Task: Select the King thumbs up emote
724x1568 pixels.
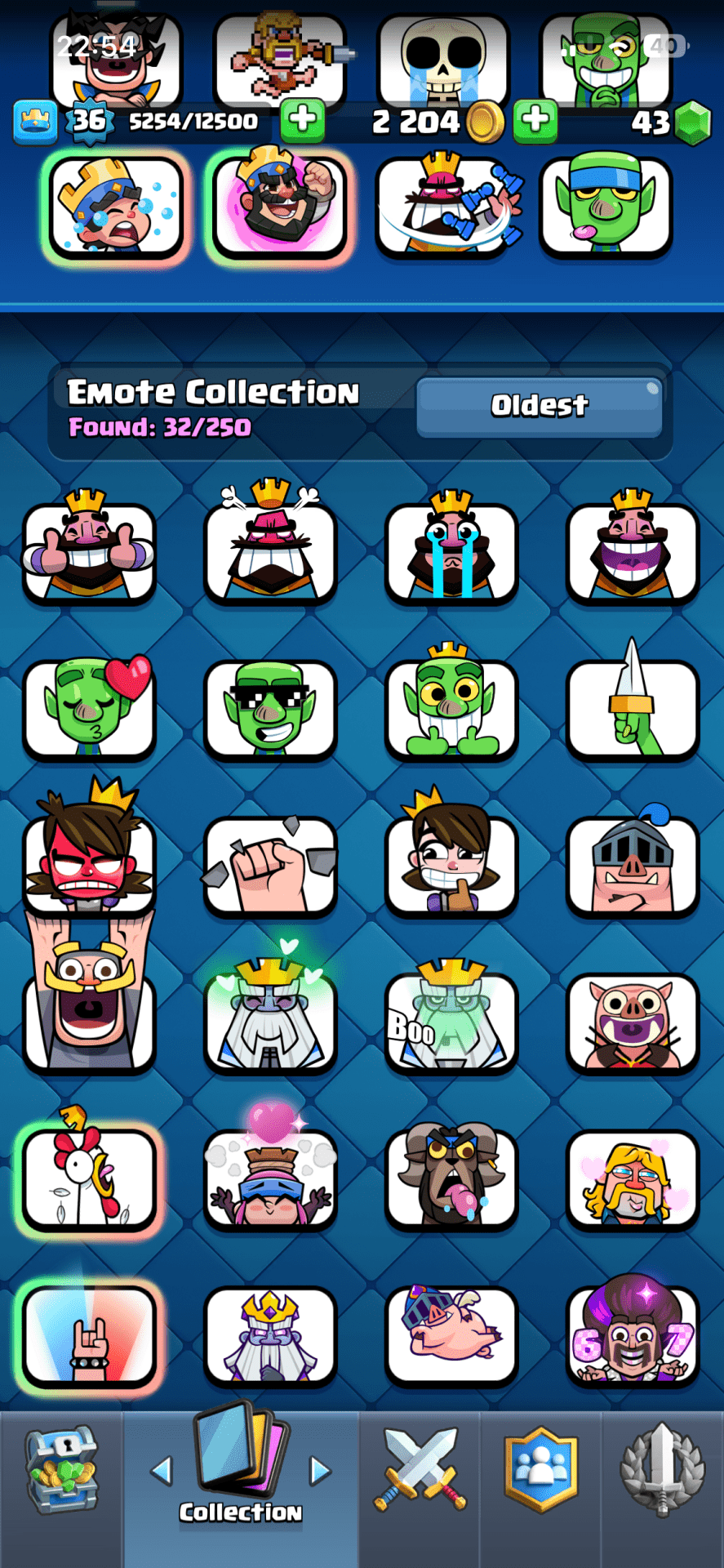Action: point(89,551)
